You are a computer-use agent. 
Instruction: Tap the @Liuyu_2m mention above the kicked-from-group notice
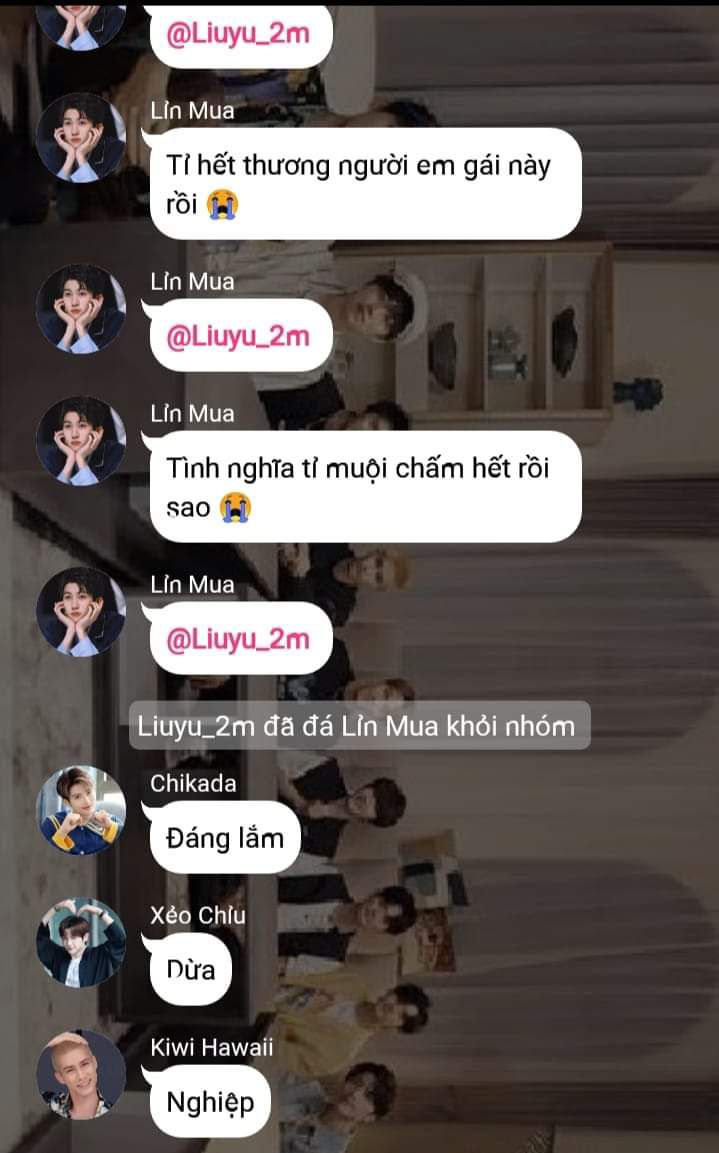[x=238, y=640]
